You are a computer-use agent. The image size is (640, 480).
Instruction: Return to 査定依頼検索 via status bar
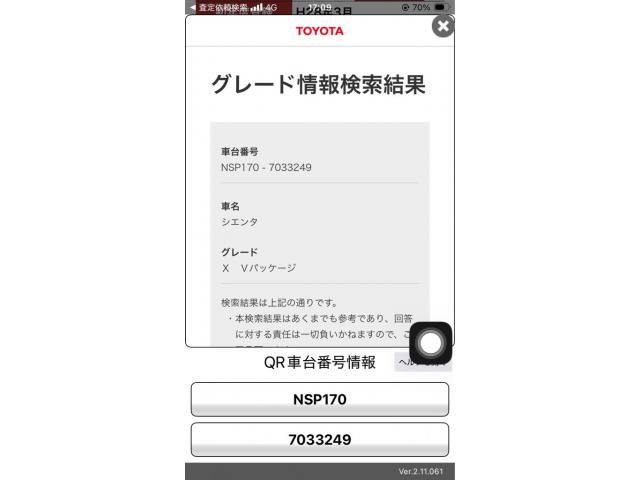218,6
